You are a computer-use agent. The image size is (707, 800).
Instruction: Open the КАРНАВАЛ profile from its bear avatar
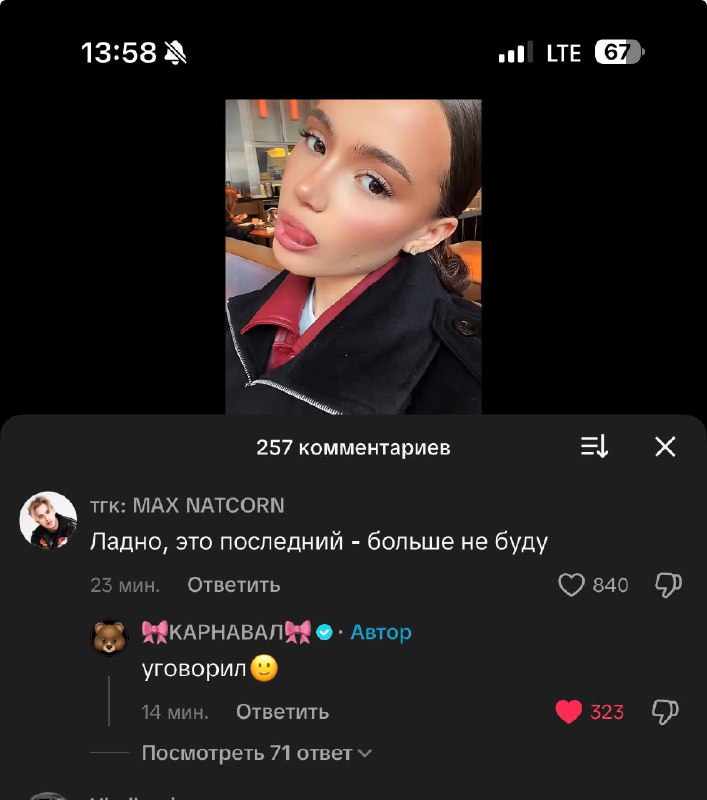pos(109,638)
